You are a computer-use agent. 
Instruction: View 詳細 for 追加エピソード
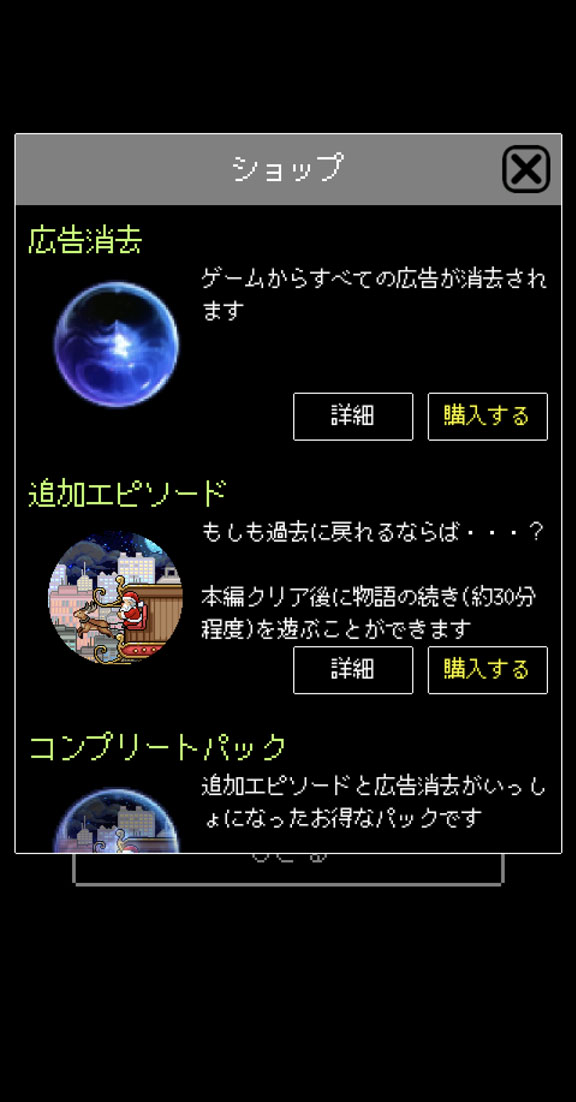coord(353,670)
